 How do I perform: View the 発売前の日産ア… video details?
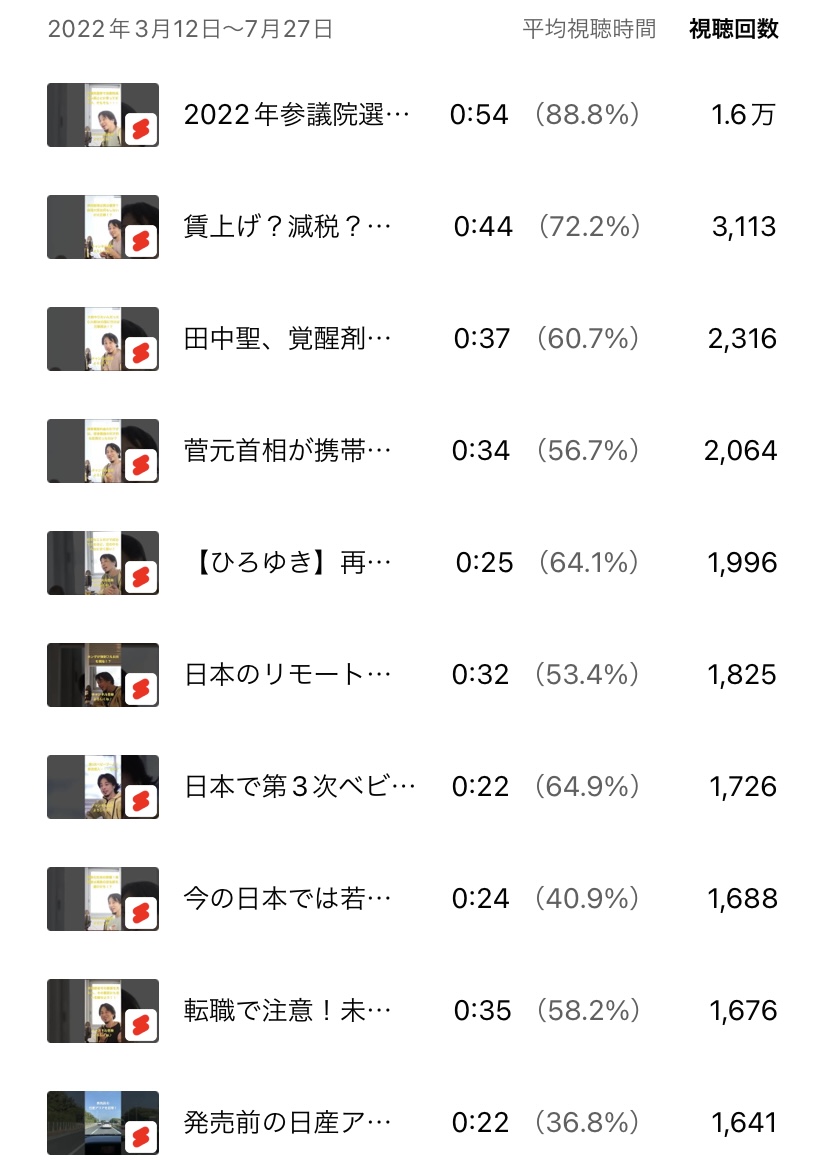pos(294,1123)
